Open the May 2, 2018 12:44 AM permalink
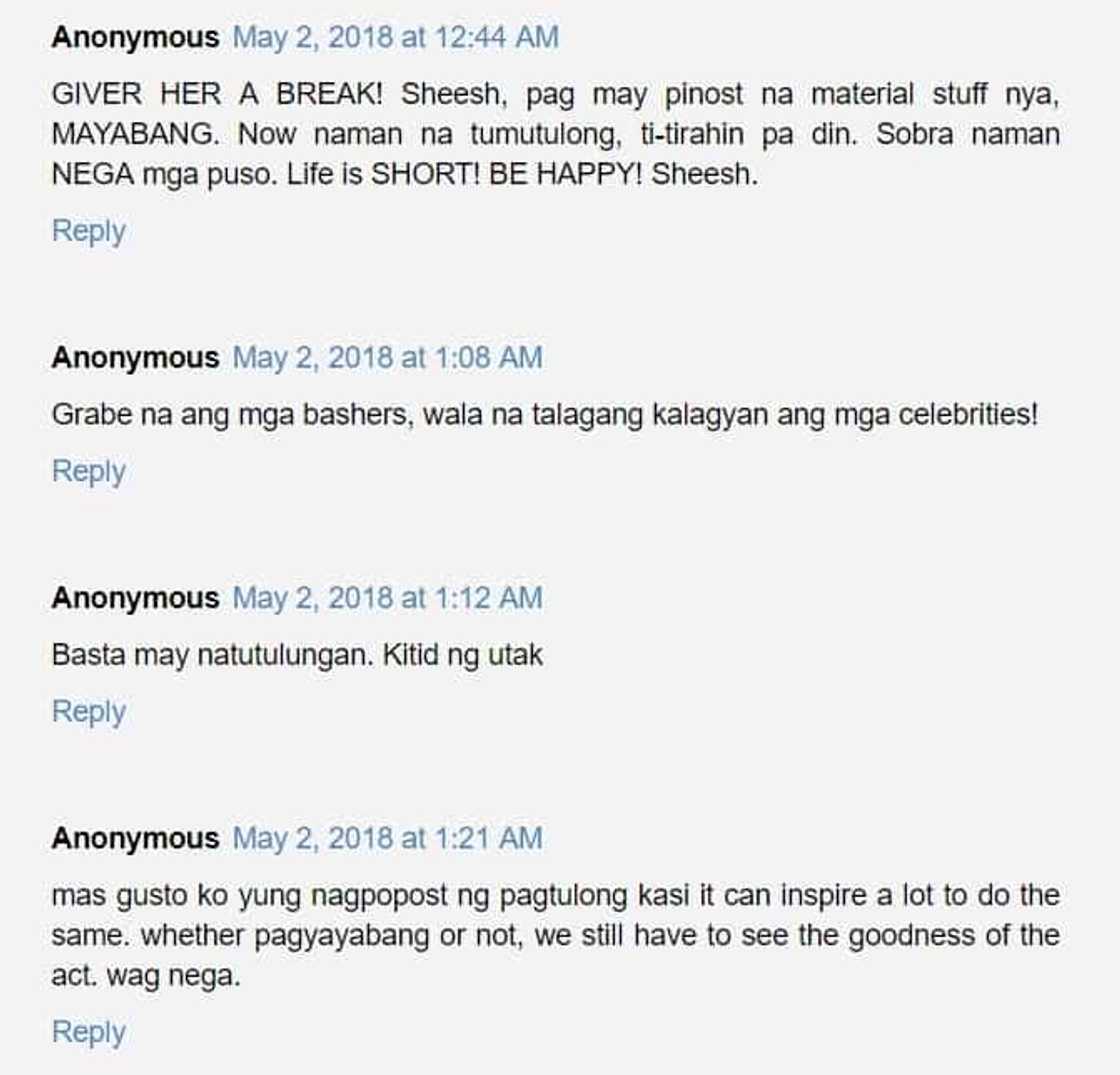1120x1075 pixels. coord(395,38)
